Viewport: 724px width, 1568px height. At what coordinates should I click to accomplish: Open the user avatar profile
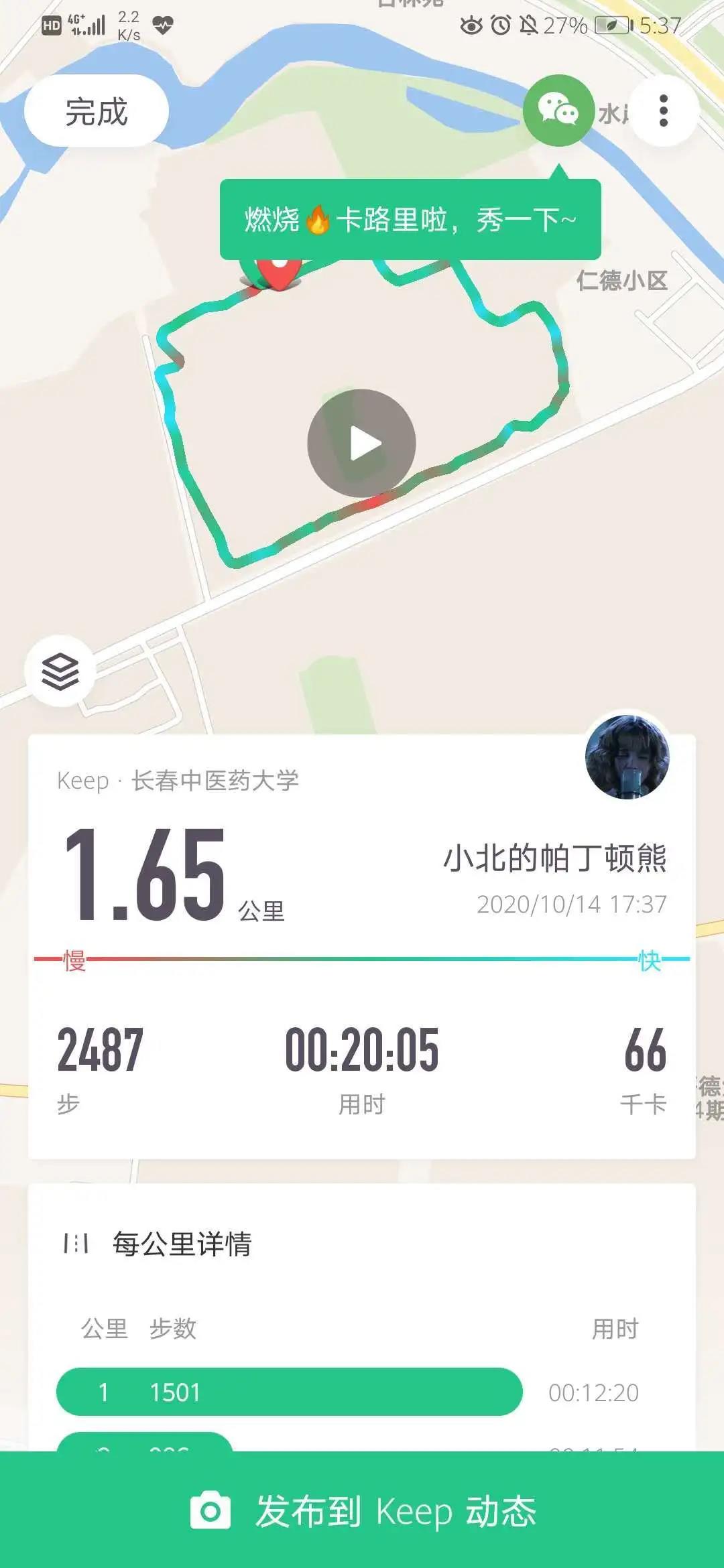pos(627,757)
